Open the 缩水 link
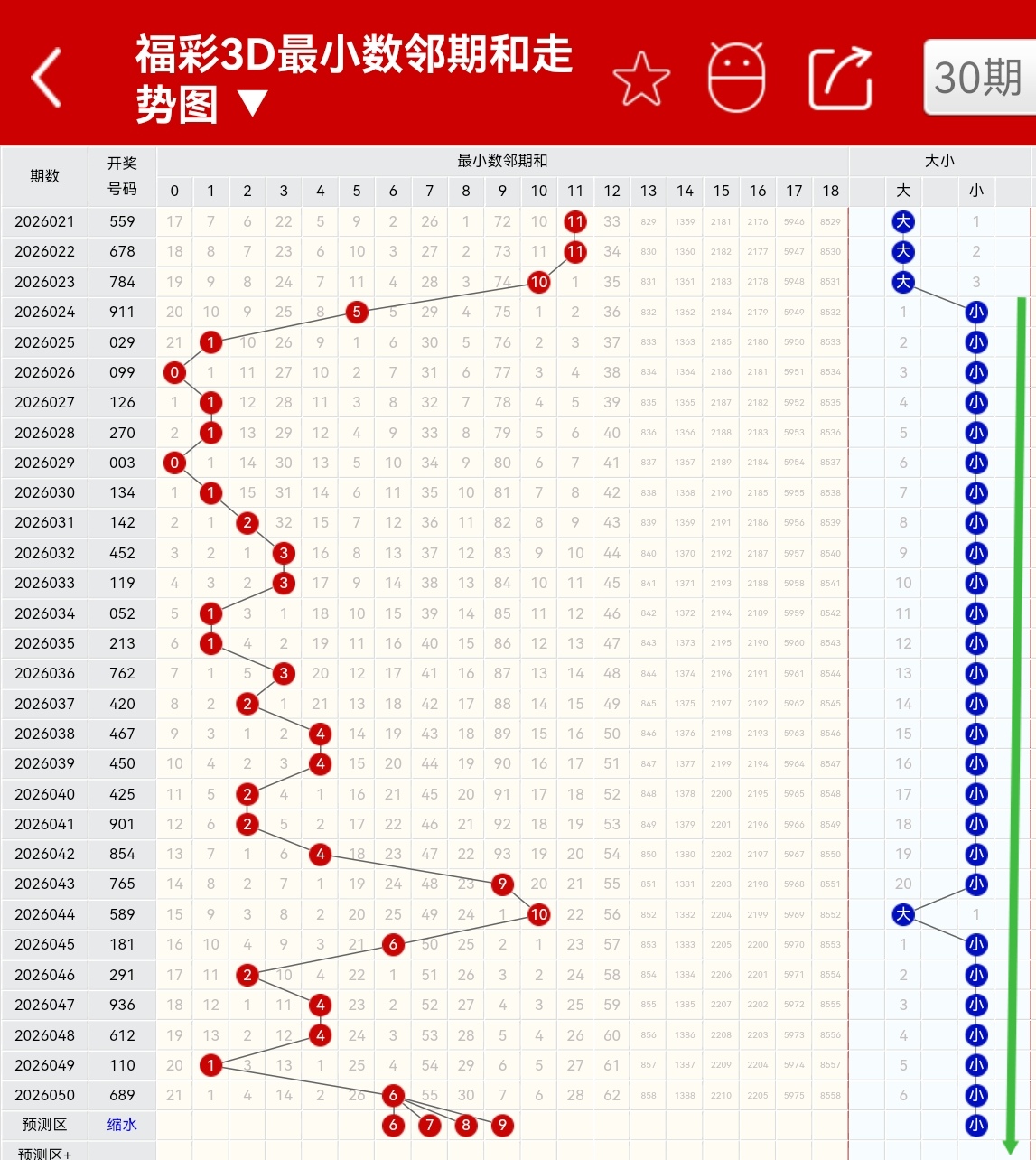Screen dimensions: 1036x1160 122,1125
